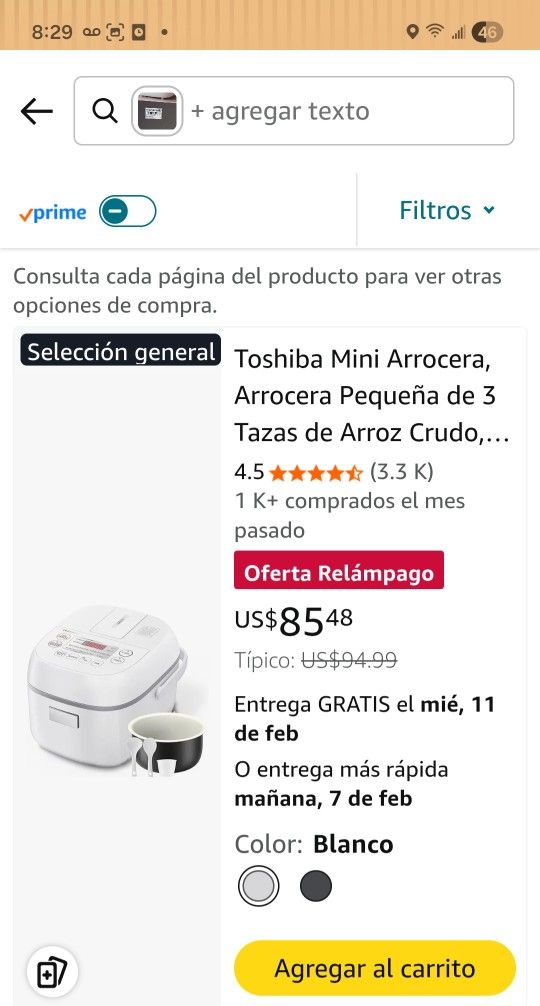Select the black color swatch
The image size is (540, 1006).
coord(316,886)
